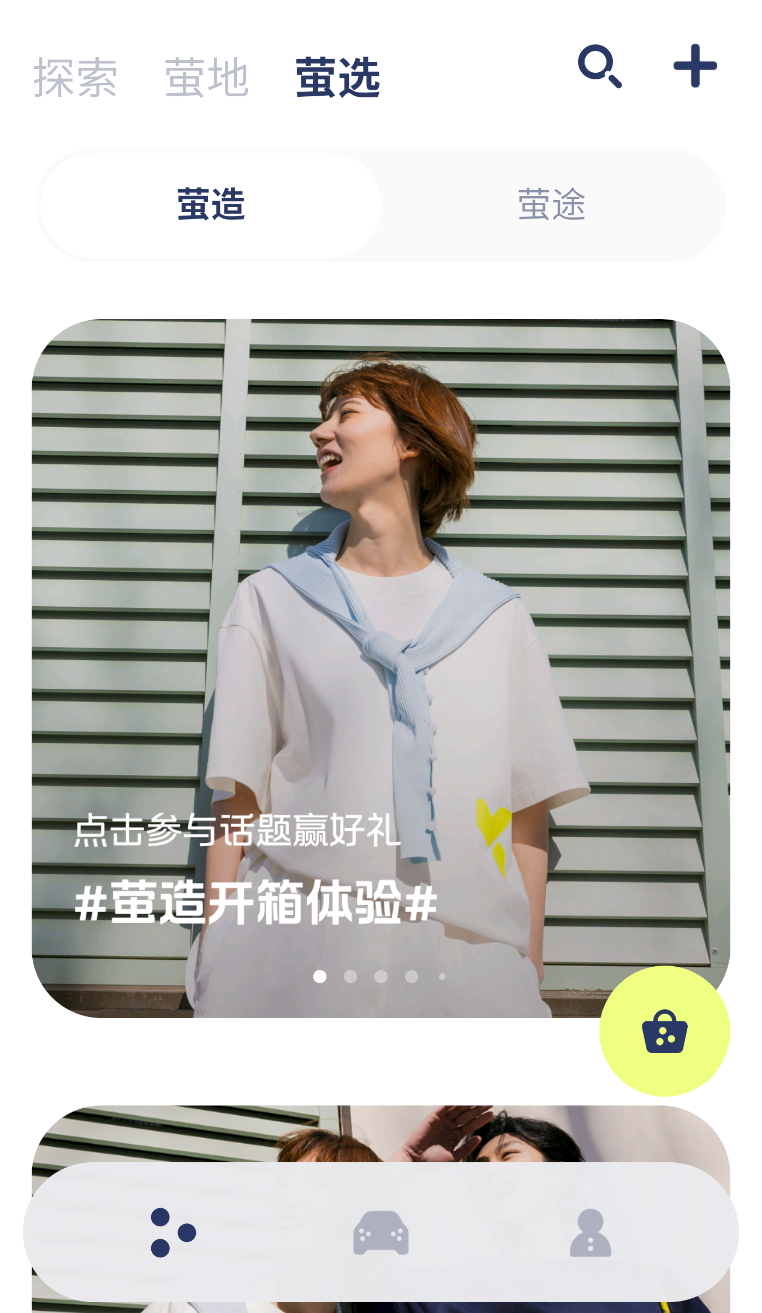Viewport: 762px width, 1313px height.
Task: Switch to the 萤途 segment
Action: point(551,205)
